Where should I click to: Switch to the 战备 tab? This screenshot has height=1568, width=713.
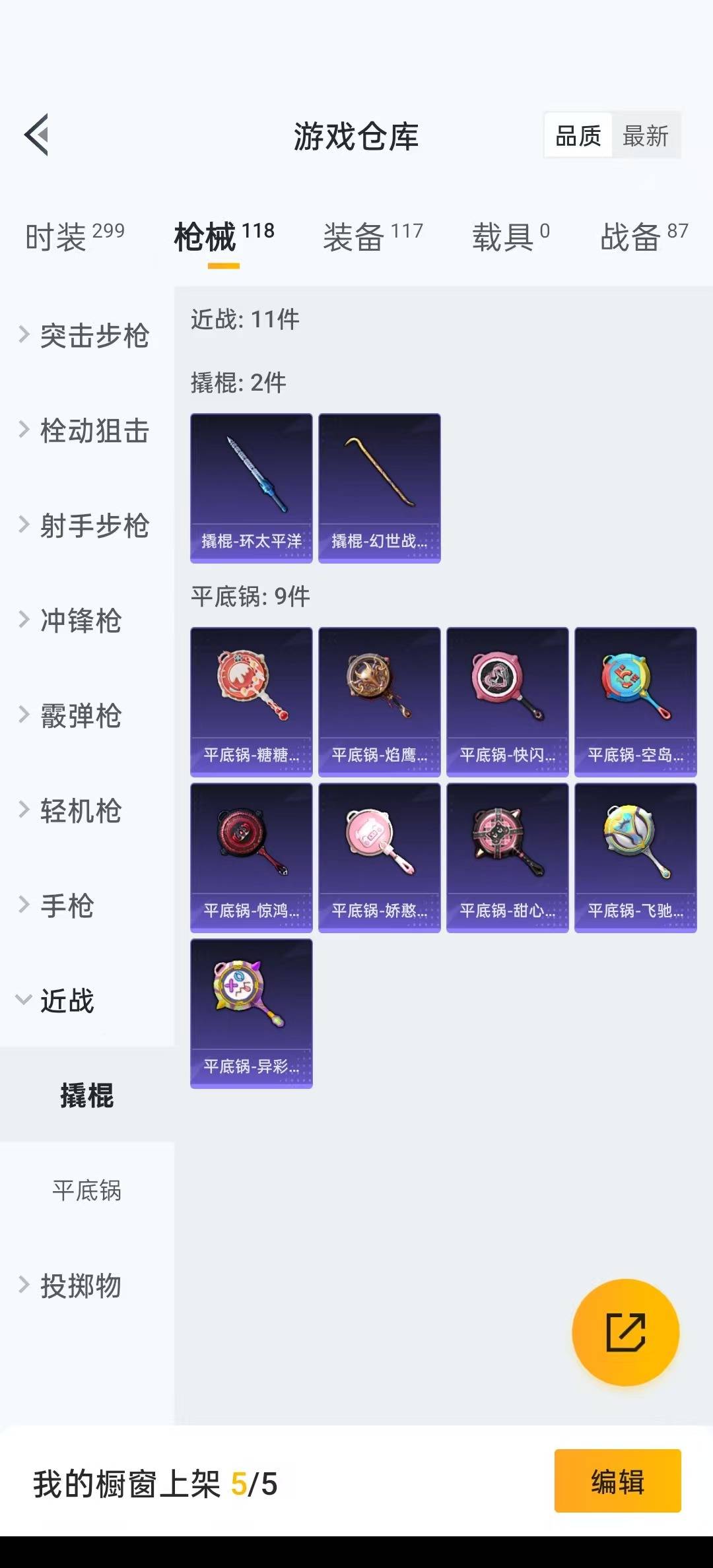[644, 236]
